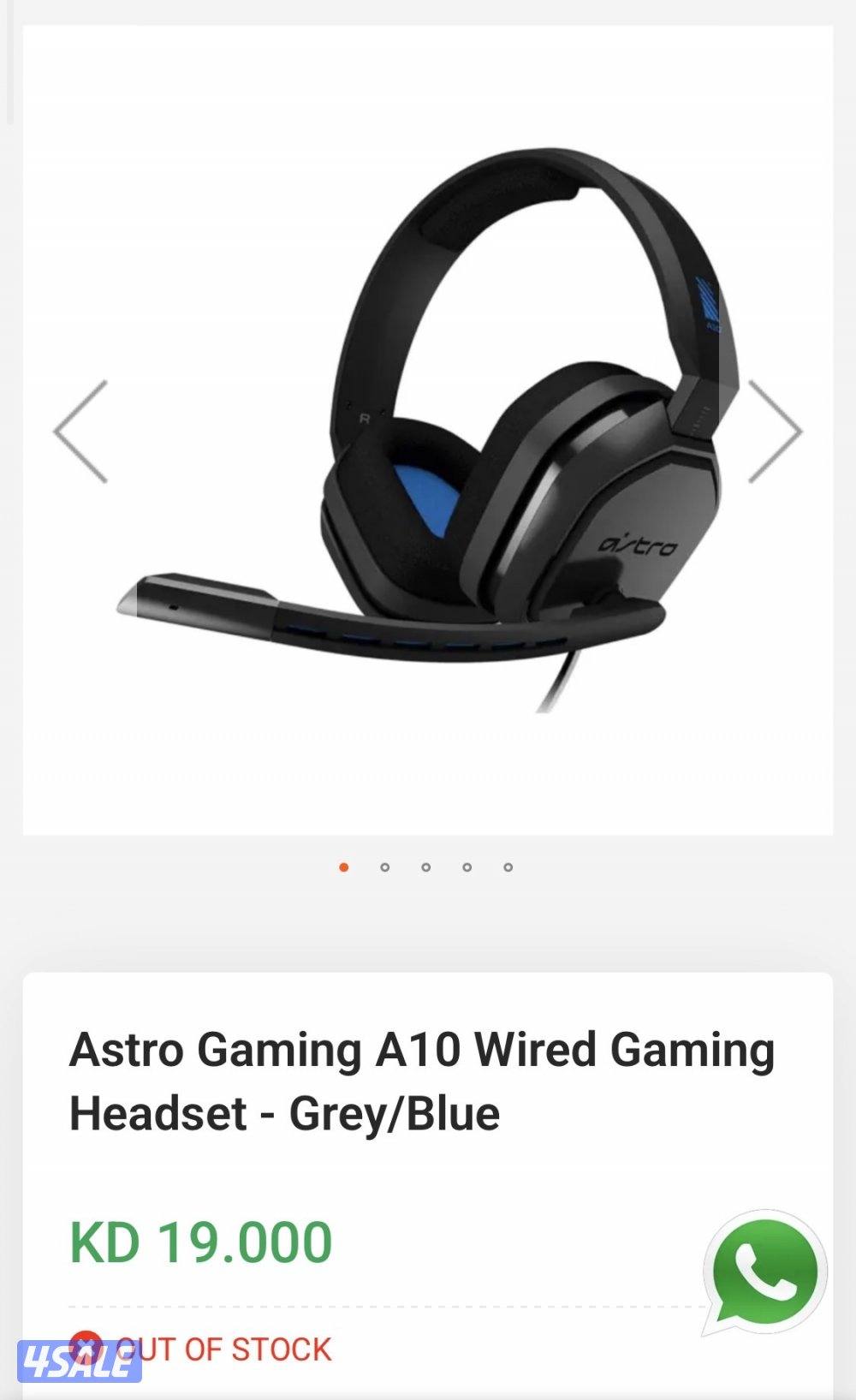Open WhatsApp chat with the seller
856x1400 pixels.
coord(764,1272)
